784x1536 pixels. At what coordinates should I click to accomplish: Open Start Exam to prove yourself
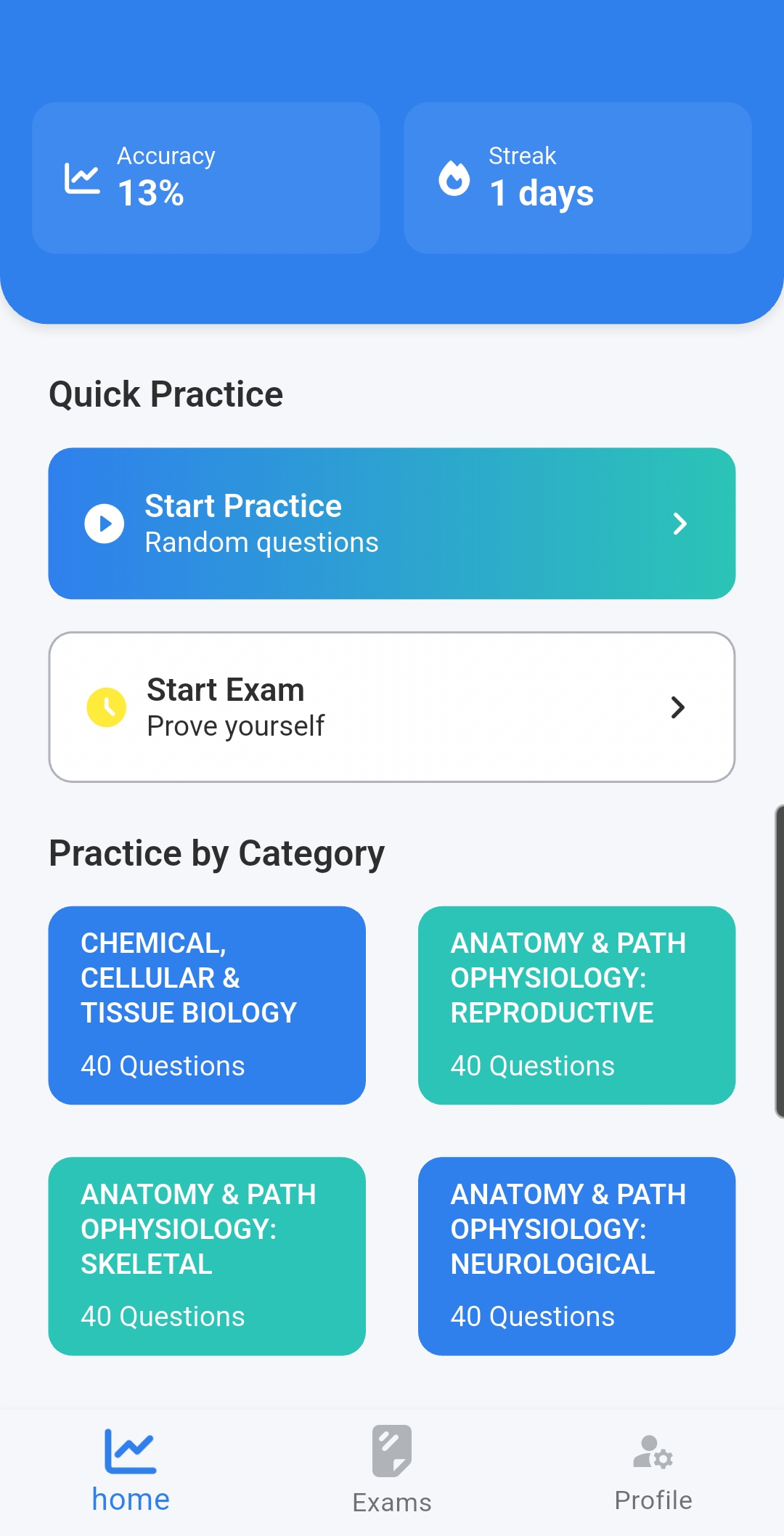(x=391, y=707)
